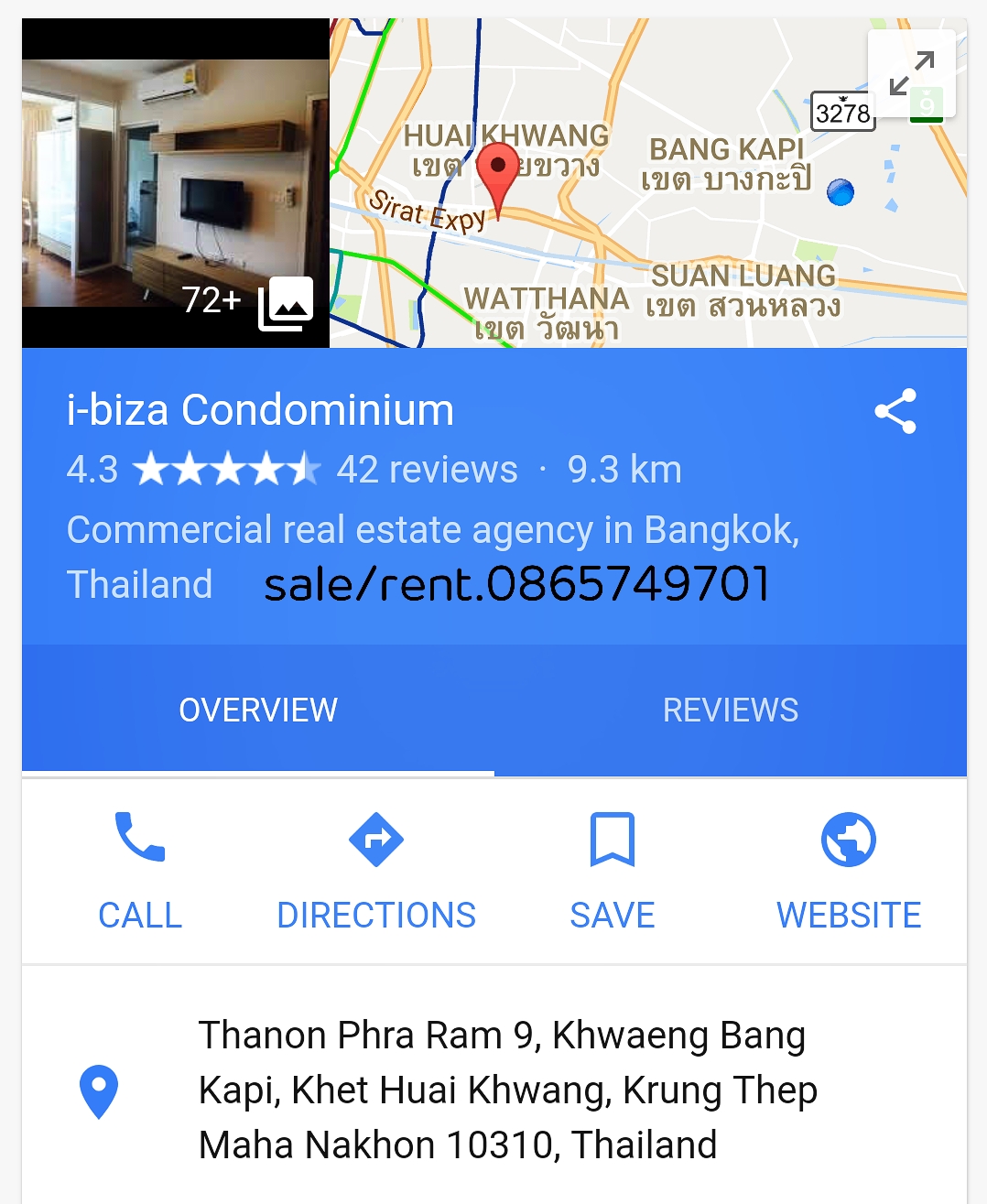Expand the map to full screen

[911, 73]
